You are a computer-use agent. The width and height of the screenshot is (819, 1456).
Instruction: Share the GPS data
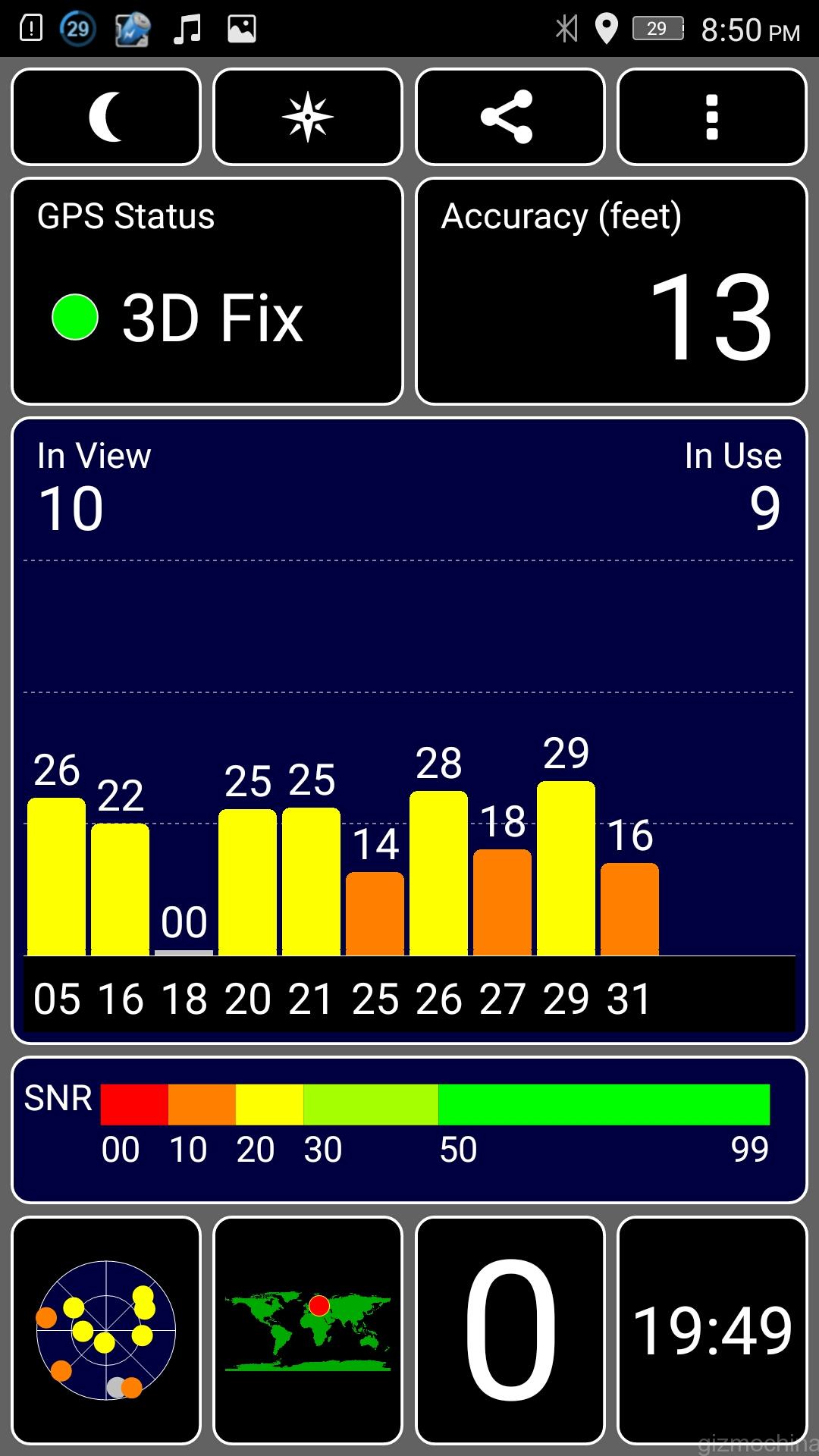(x=510, y=117)
